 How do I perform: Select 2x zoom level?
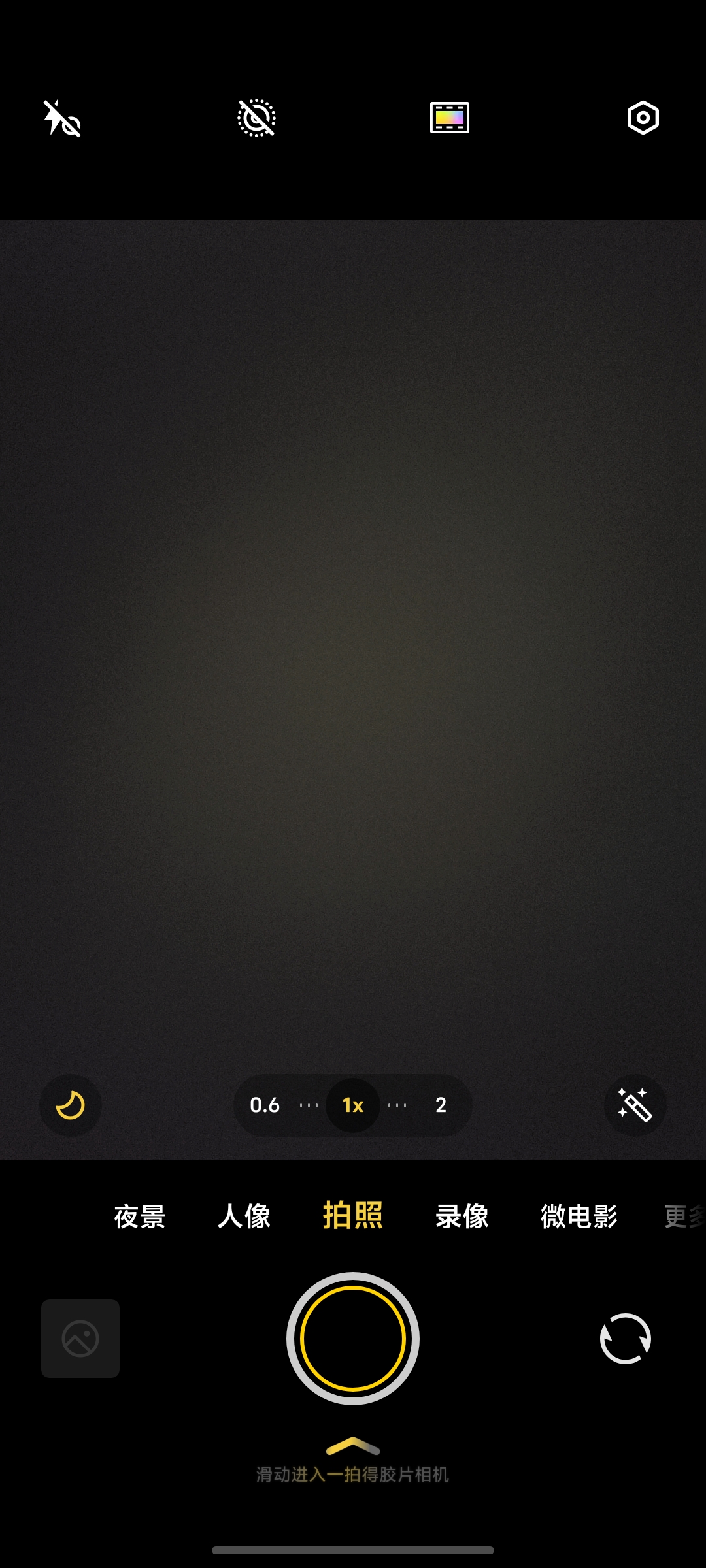point(441,1105)
